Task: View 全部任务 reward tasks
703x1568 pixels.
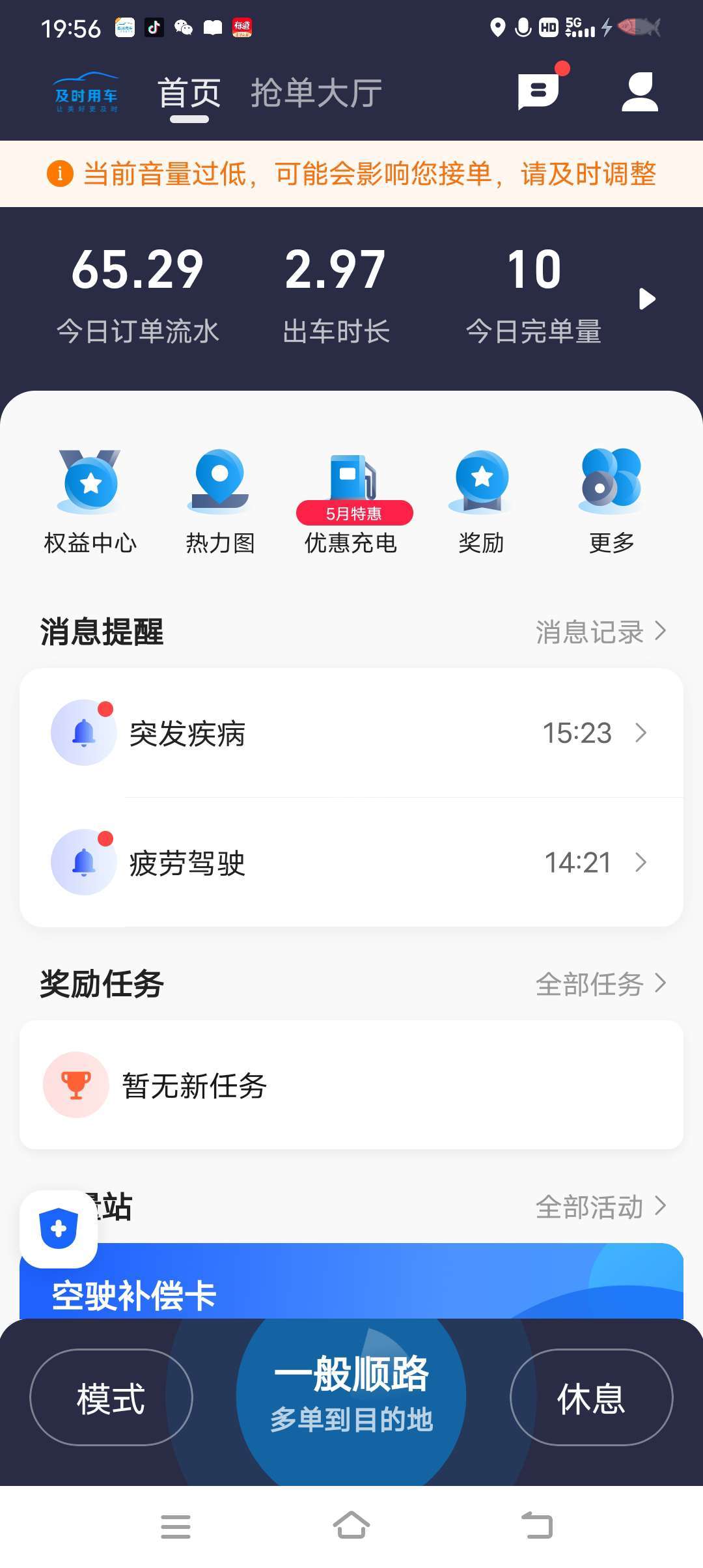Action: tap(600, 984)
